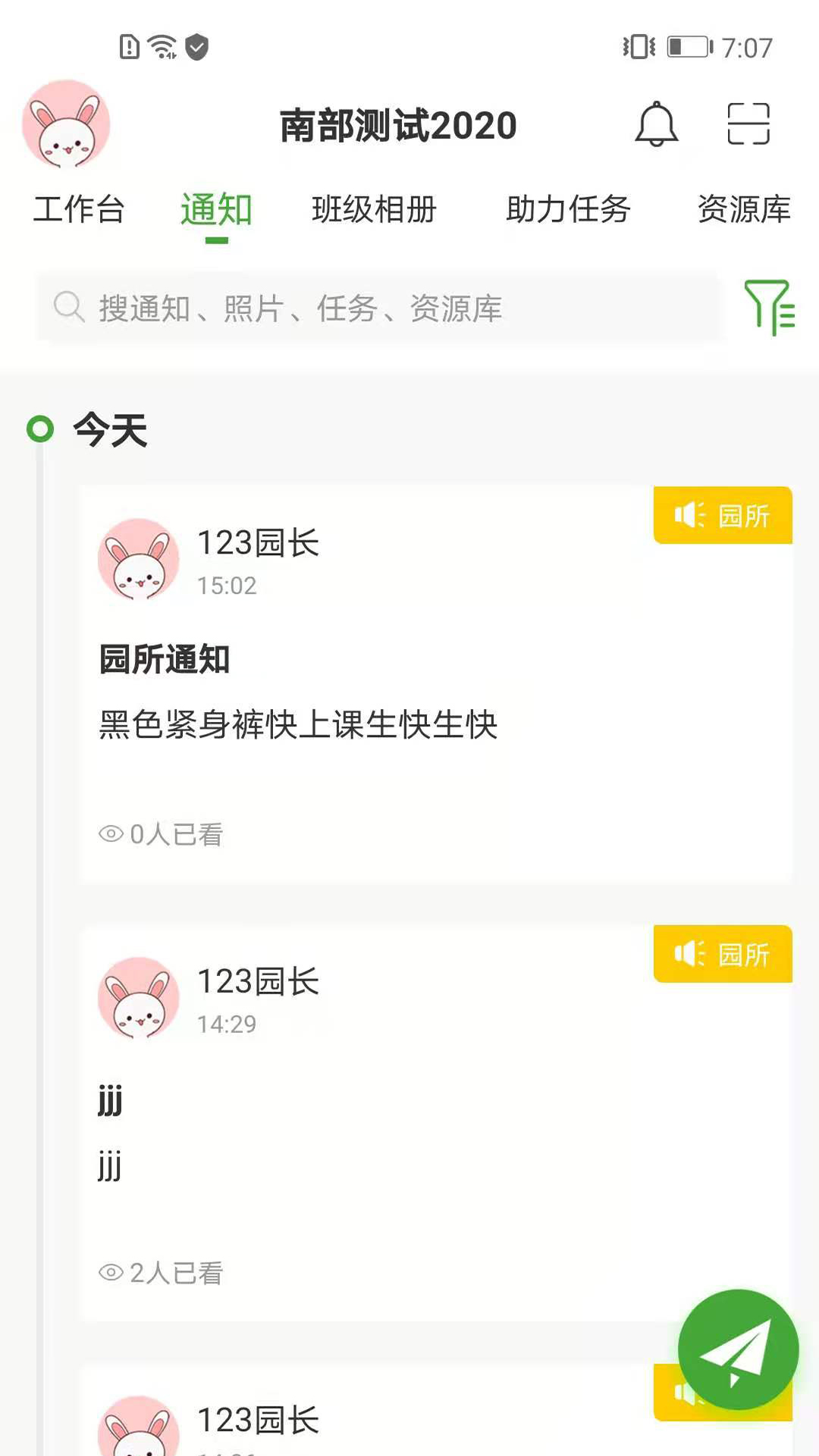Viewport: 819px width, 1456px height.
Task: Select the 通知 tab
Action: tap(216, 209)
